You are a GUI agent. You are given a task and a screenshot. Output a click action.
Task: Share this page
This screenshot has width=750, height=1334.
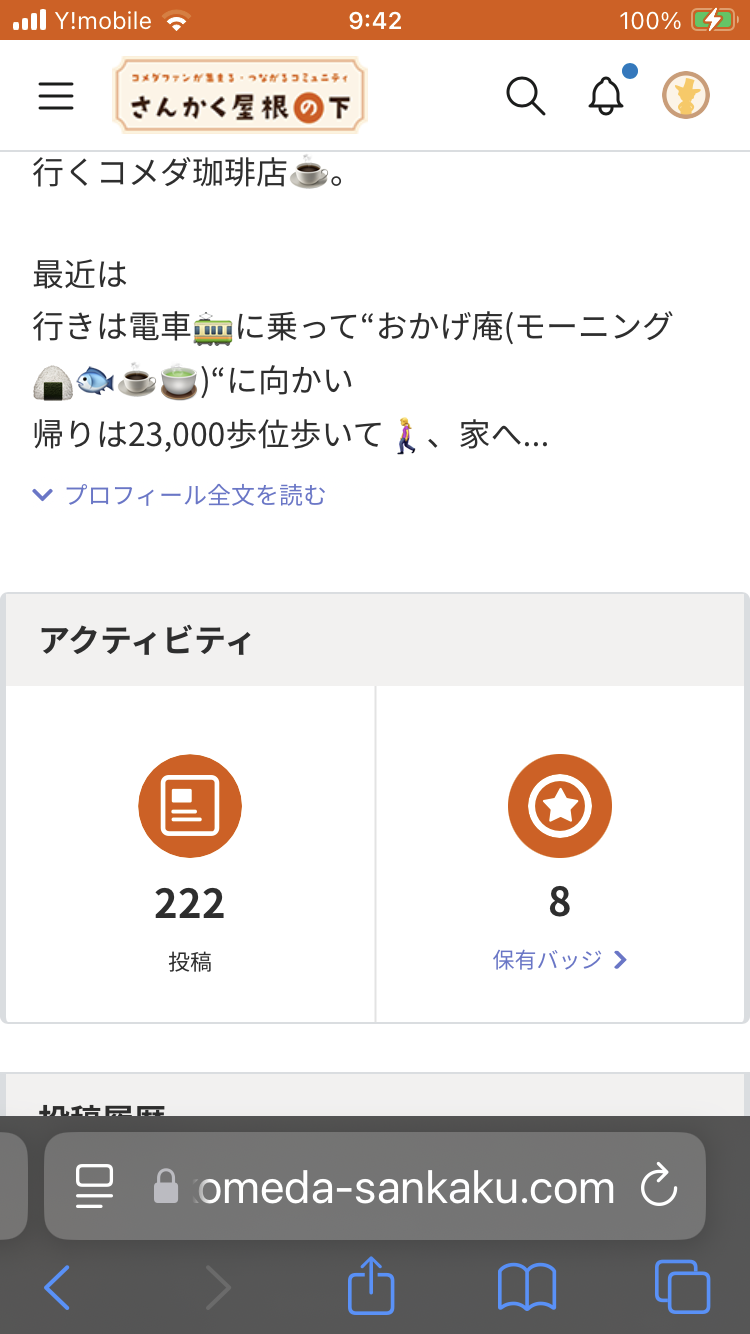371,1285
